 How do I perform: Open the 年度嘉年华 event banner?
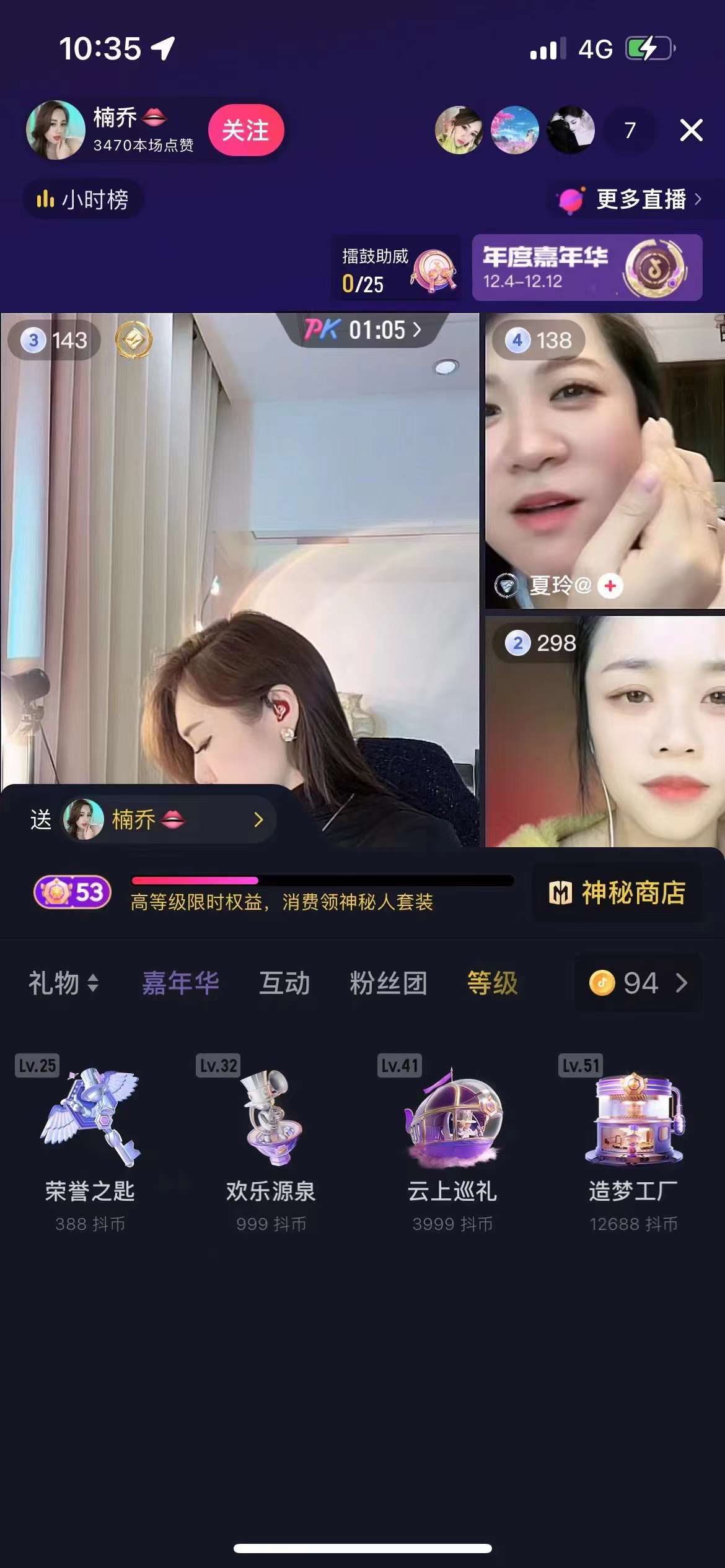[586, 268]
